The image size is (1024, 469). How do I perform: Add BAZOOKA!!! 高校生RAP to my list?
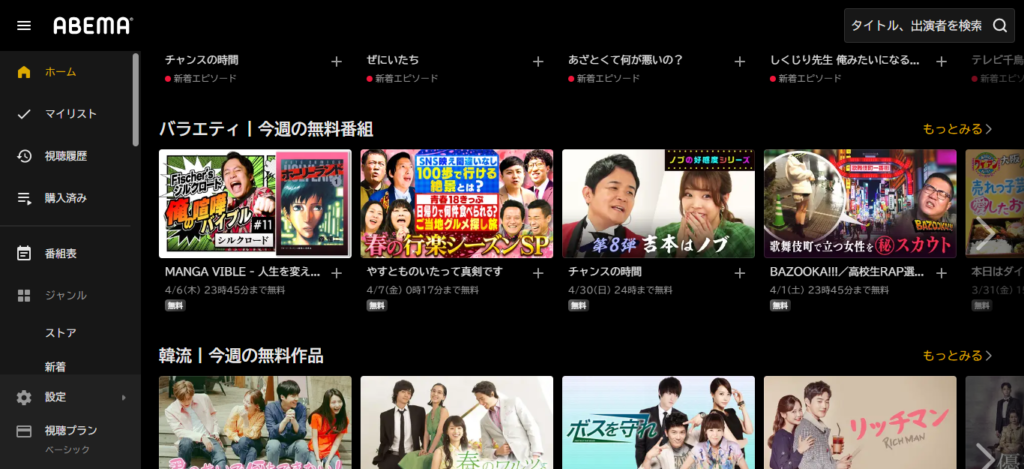(x=941, y=273)
